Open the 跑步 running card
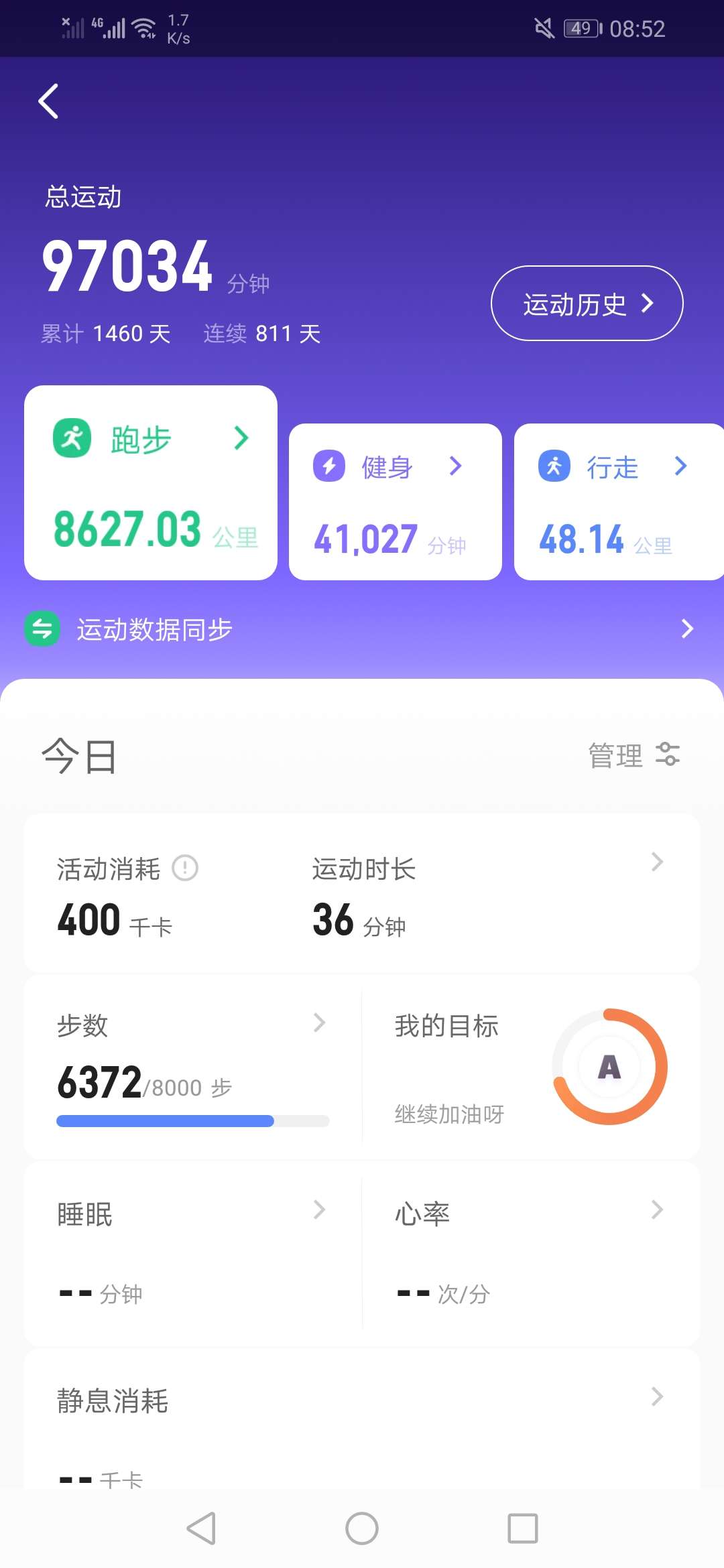This screenshot has height=1568, width=724. point(151,482)
